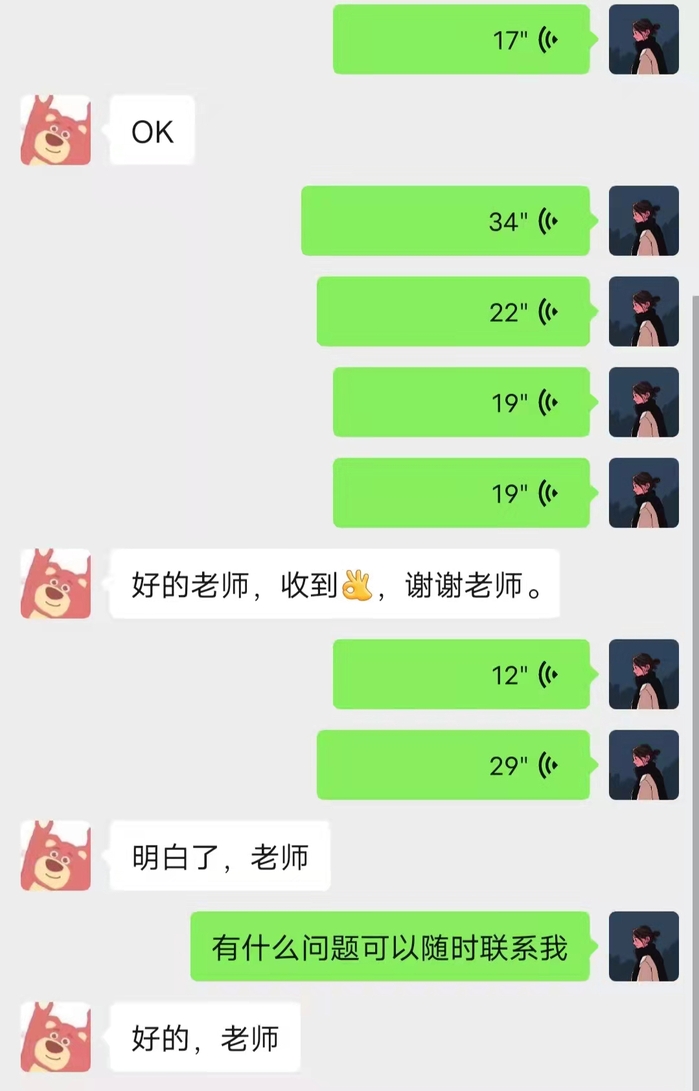Play the 29-second voice message

click(454, 766)
